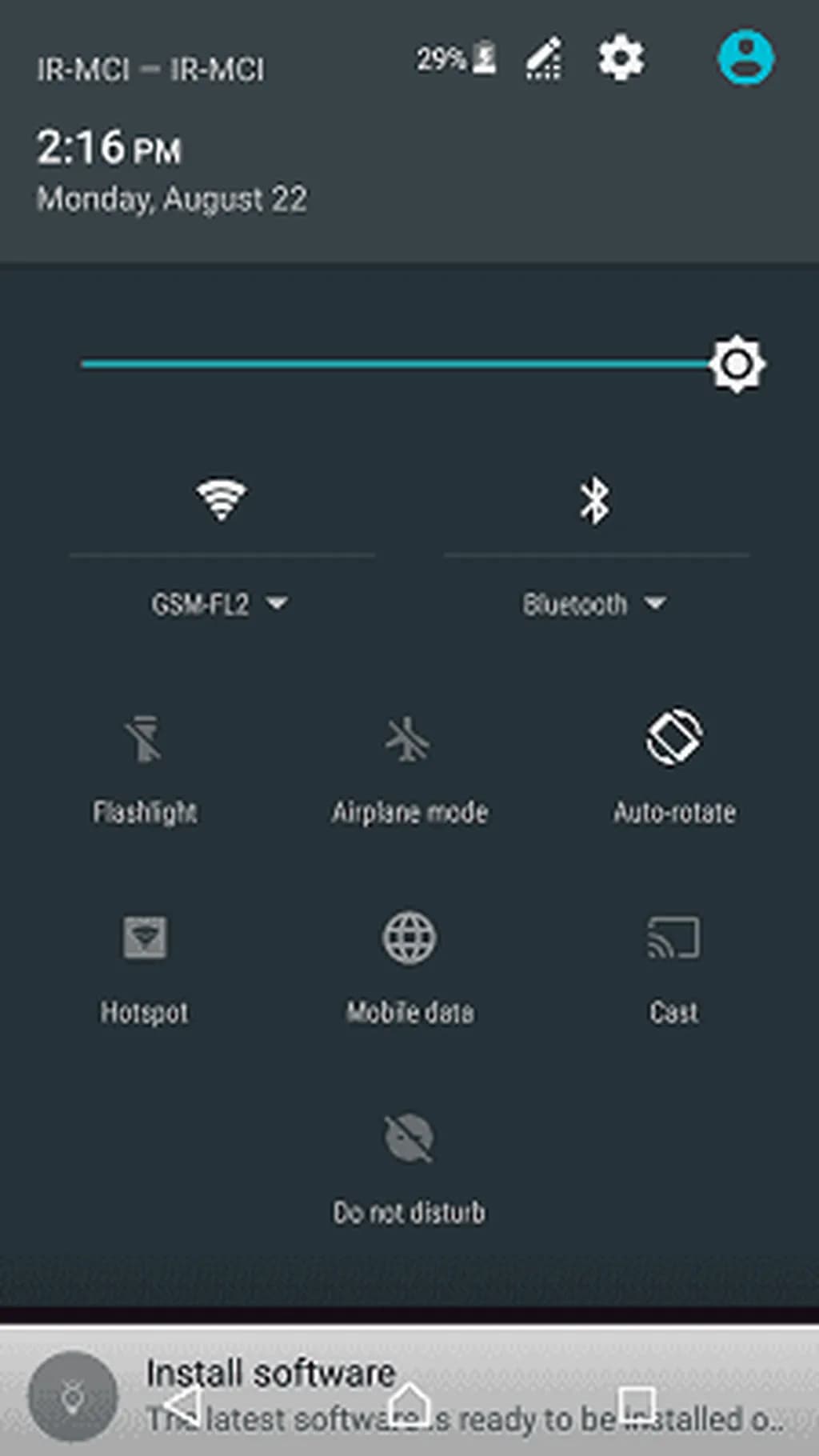The width and height of the screenshot is (819, 1456).
Task: Tap the edit pencil icon in header
Action: click(545, 58)
